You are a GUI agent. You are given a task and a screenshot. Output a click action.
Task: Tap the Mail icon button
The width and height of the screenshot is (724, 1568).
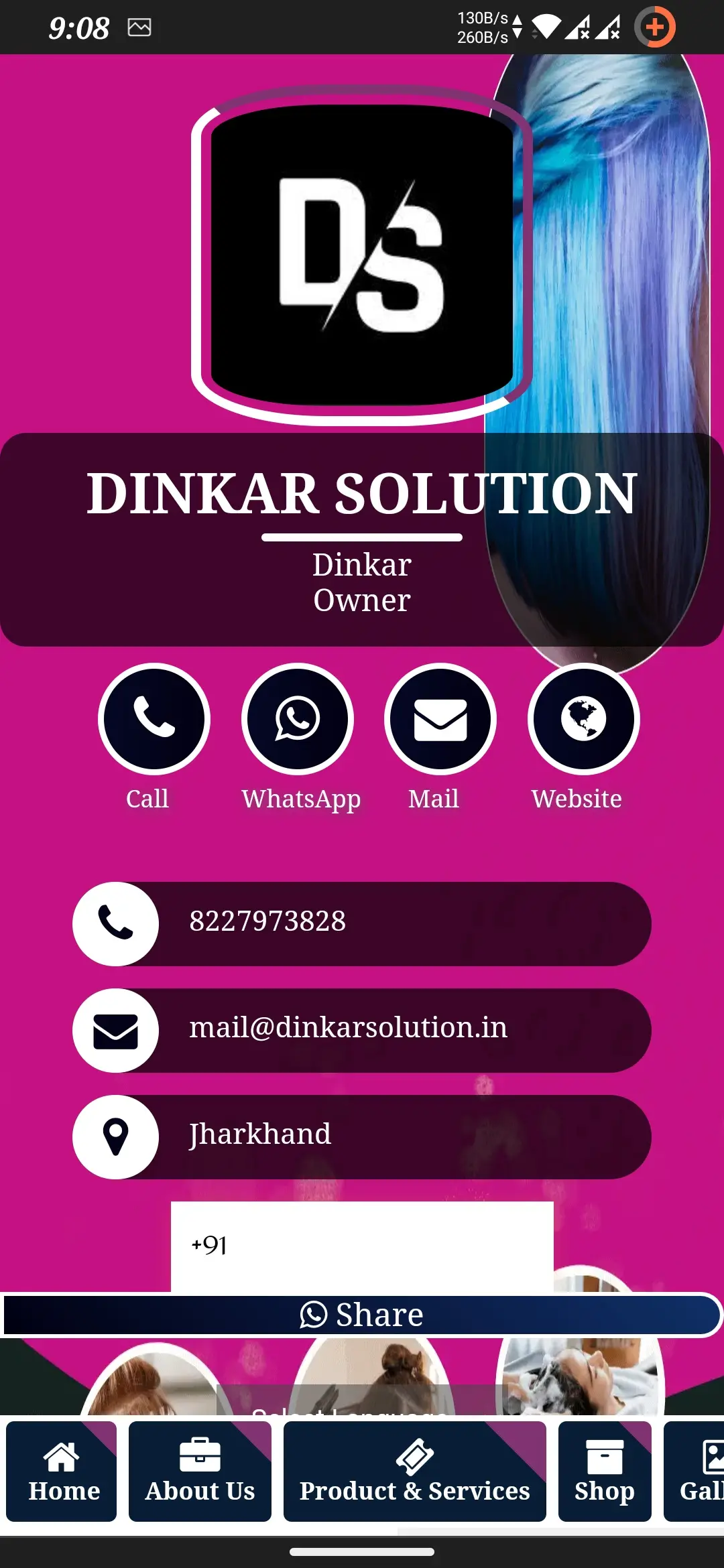click(x=440, y=719)
